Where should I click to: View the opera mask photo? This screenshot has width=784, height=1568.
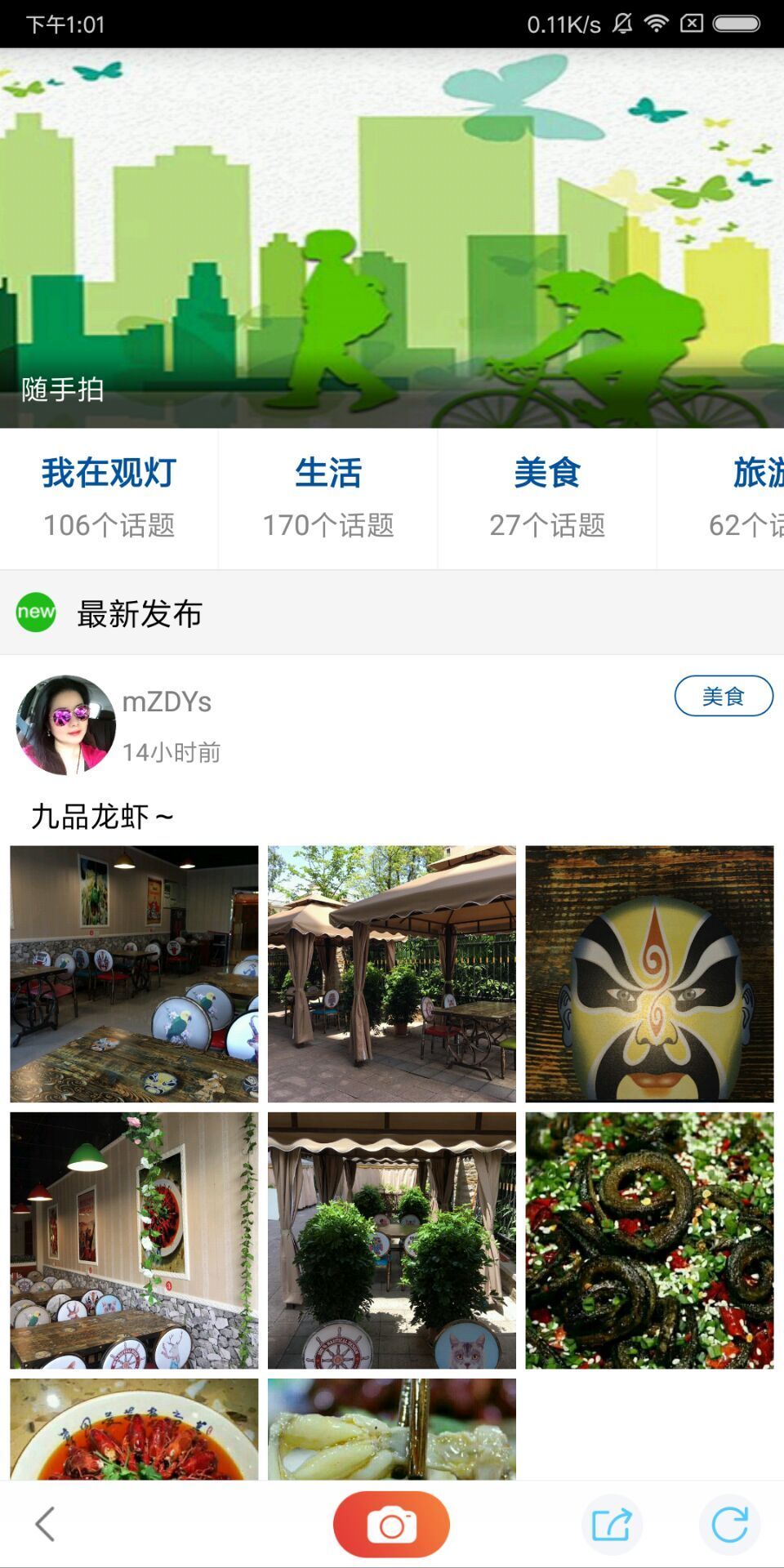pyautogui.click(x=649, y=973)
